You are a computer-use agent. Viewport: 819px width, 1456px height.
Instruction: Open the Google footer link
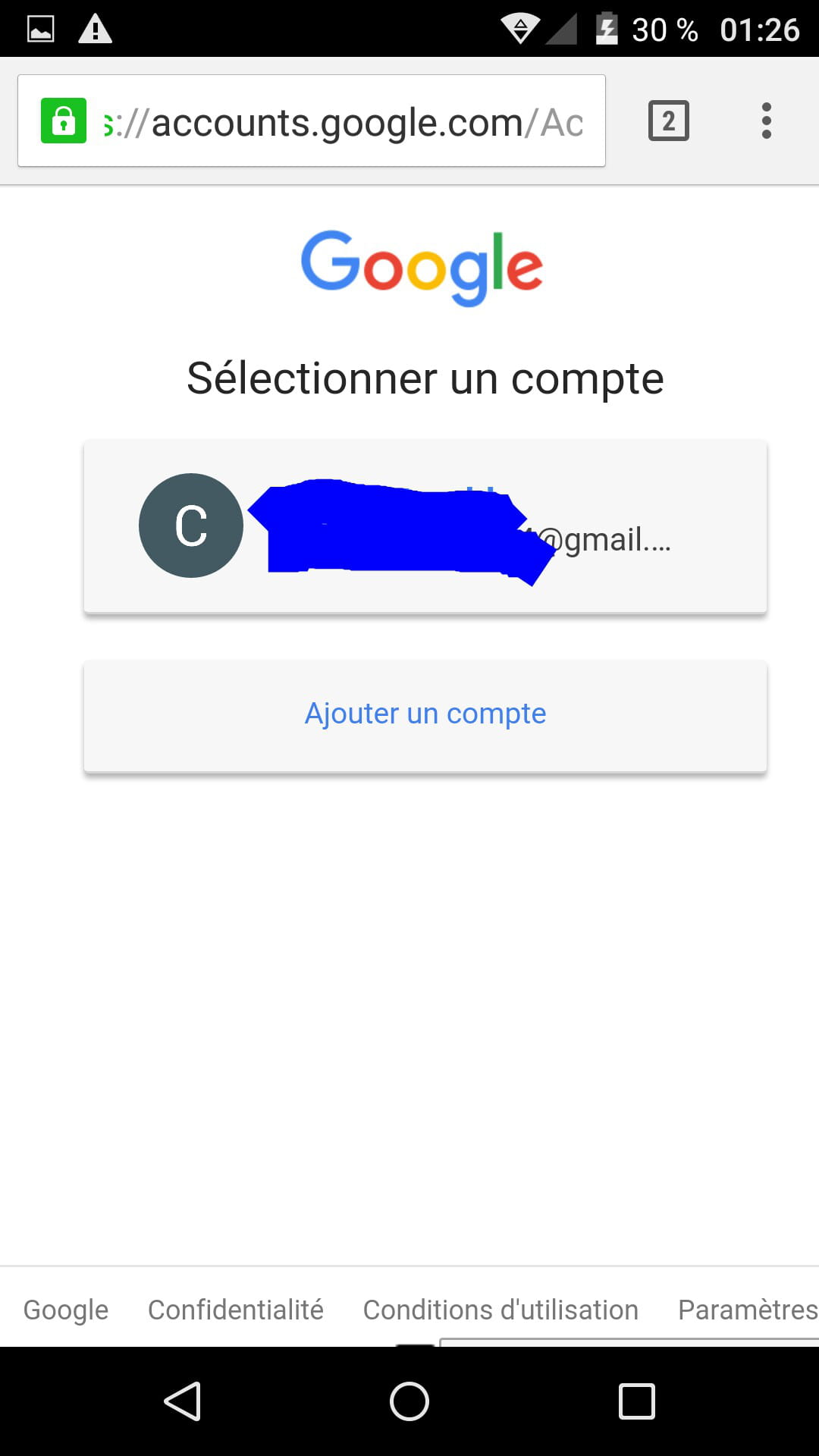(66, 1310)
